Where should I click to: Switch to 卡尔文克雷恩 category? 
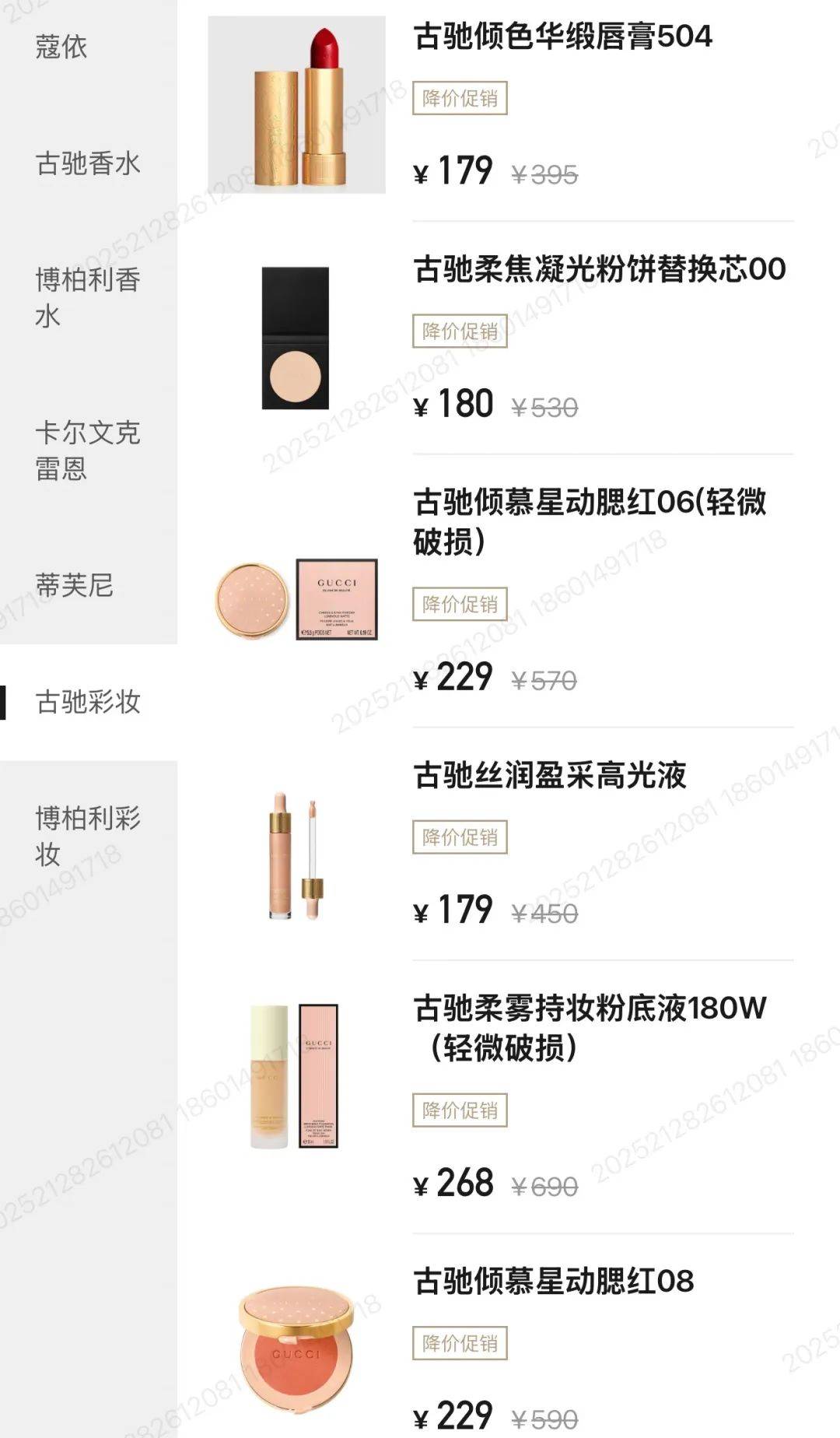88,451
